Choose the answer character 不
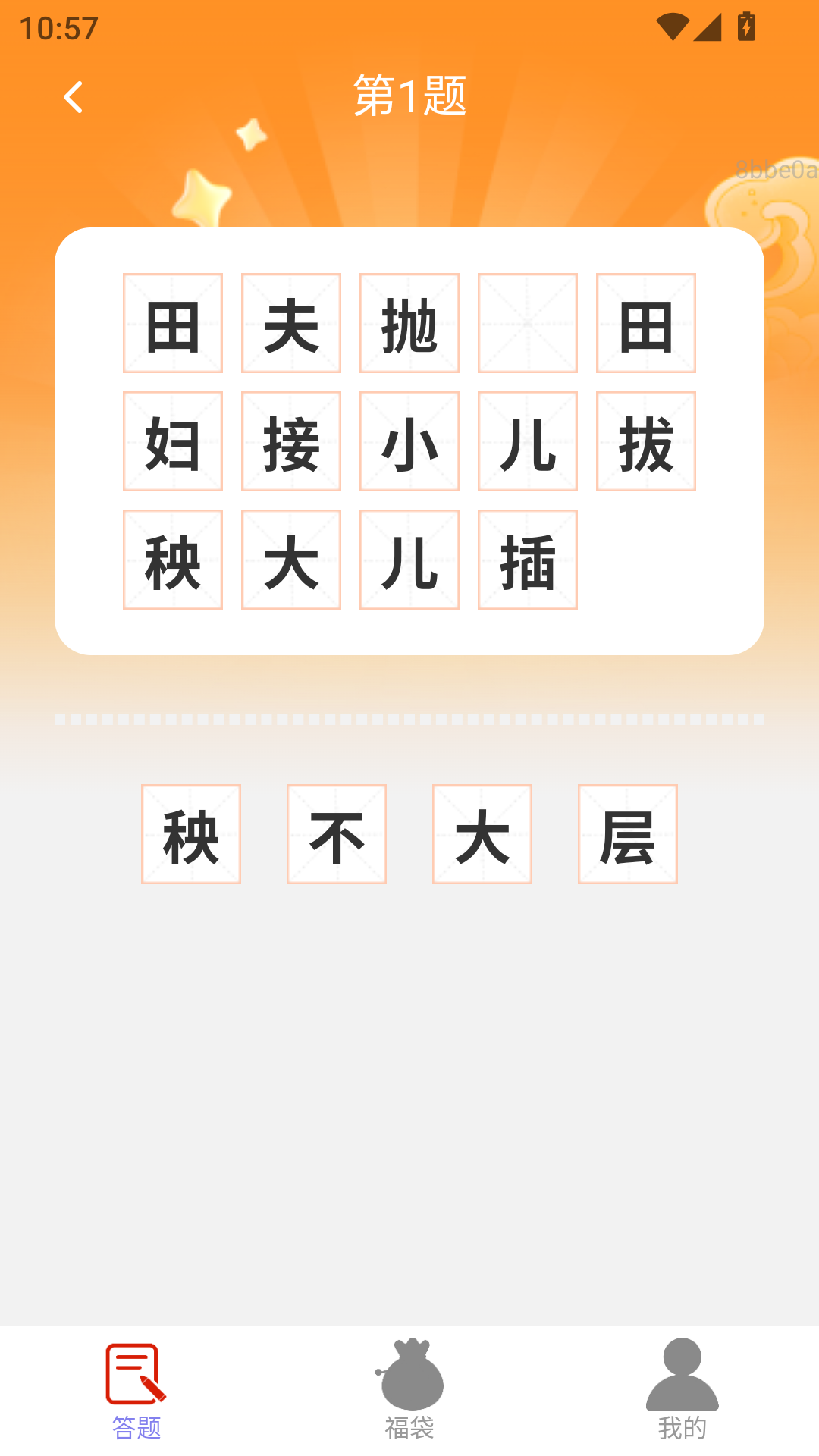The height and width of the screenshot is (1456, 819). pos(337,834)
